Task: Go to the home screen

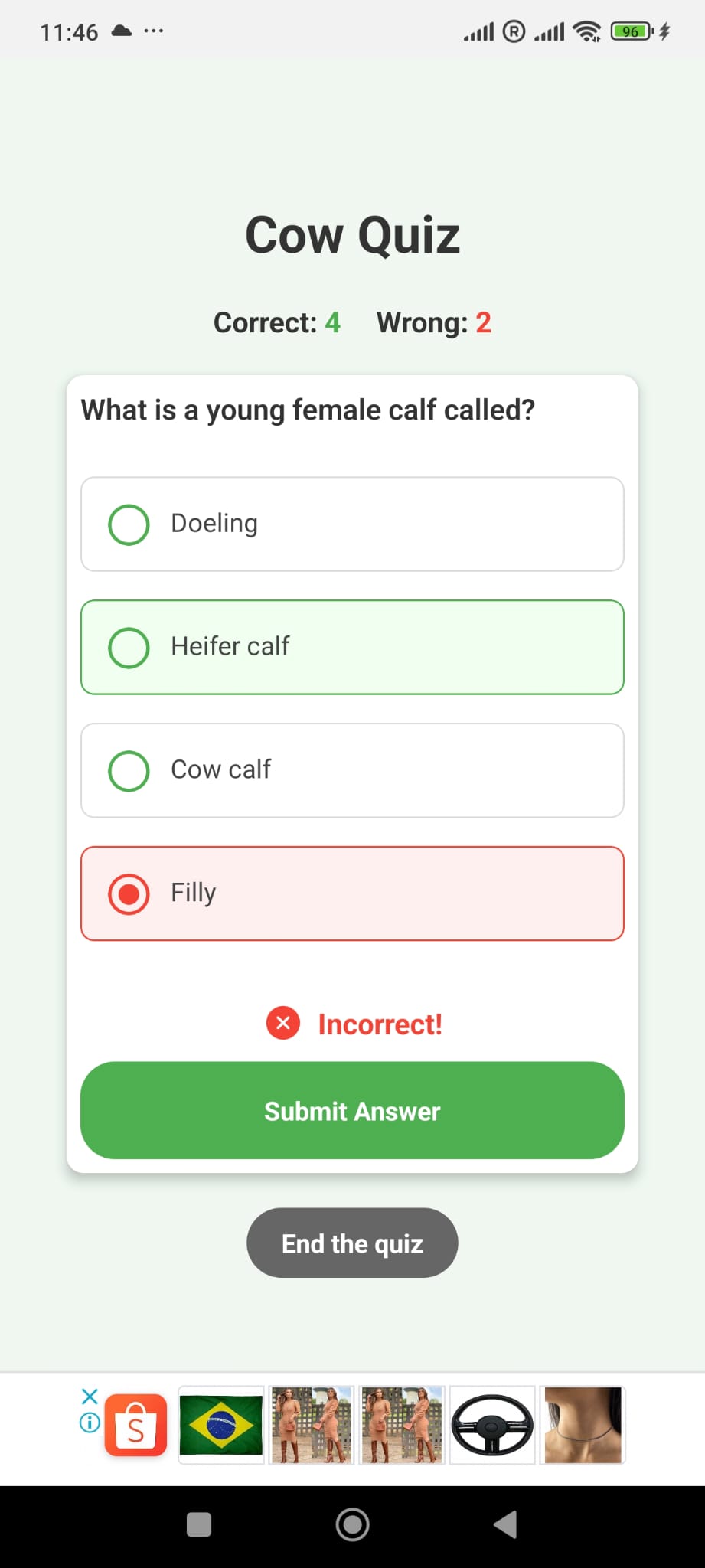Action: point(352,1524)
